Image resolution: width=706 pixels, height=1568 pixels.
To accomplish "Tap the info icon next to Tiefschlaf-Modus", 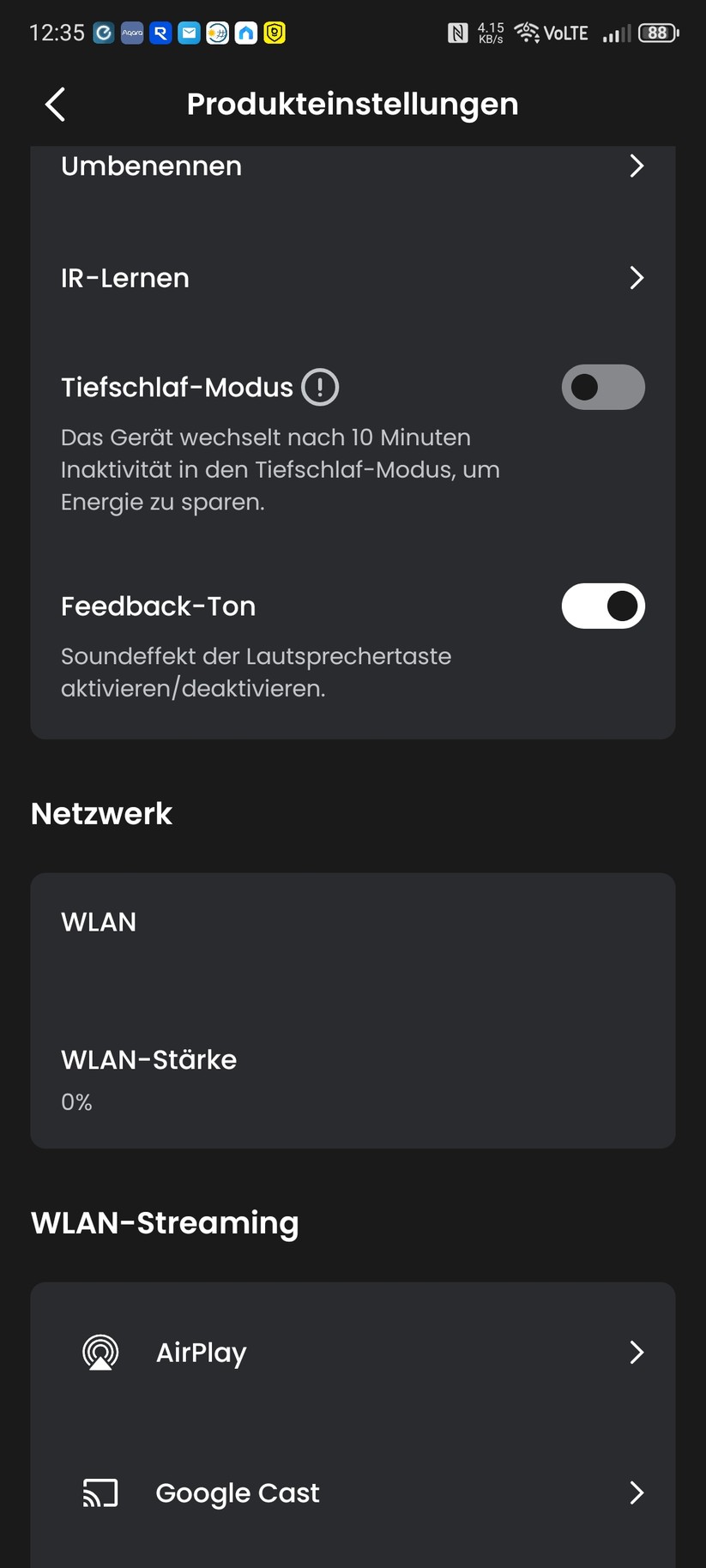I will 318,387.
